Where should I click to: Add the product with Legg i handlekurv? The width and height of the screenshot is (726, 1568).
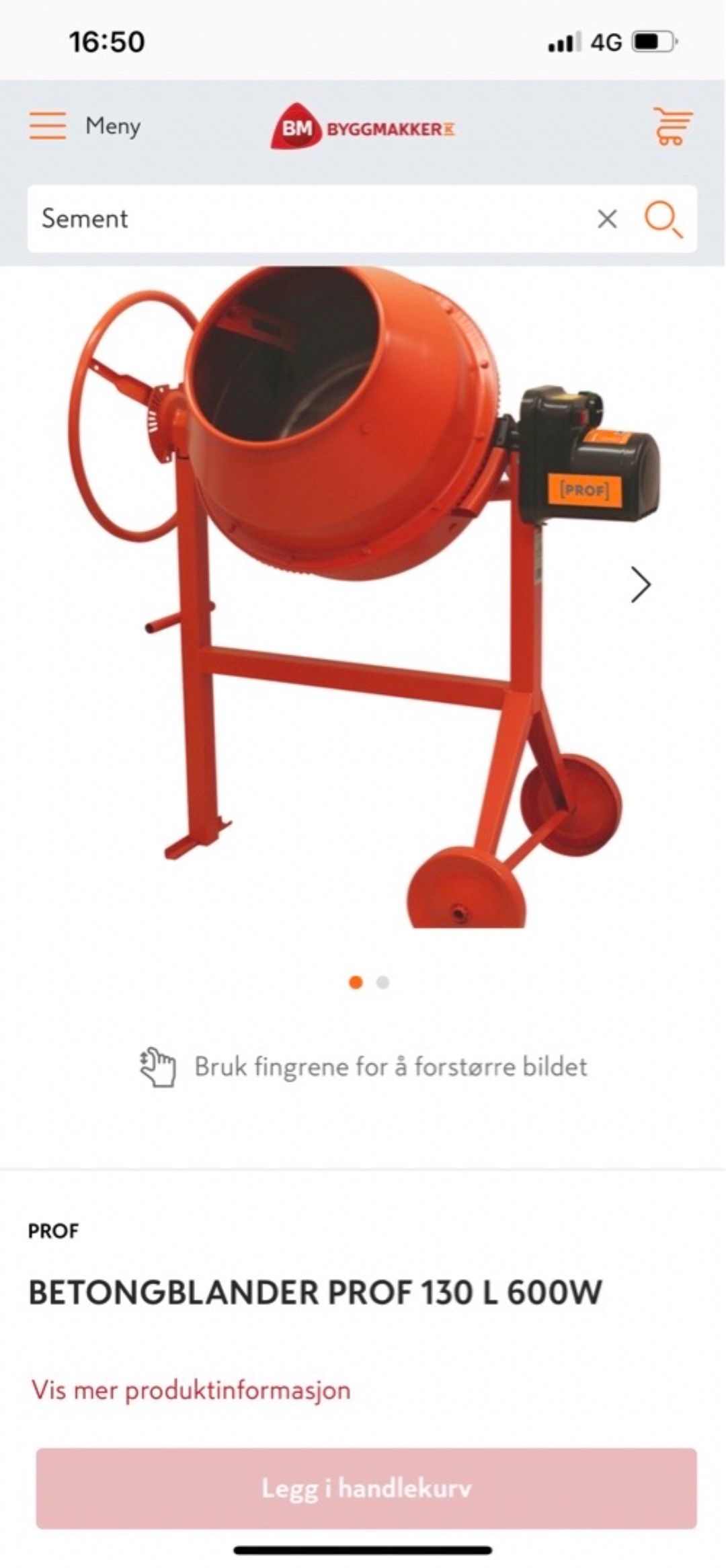(x=366, y=1488)
